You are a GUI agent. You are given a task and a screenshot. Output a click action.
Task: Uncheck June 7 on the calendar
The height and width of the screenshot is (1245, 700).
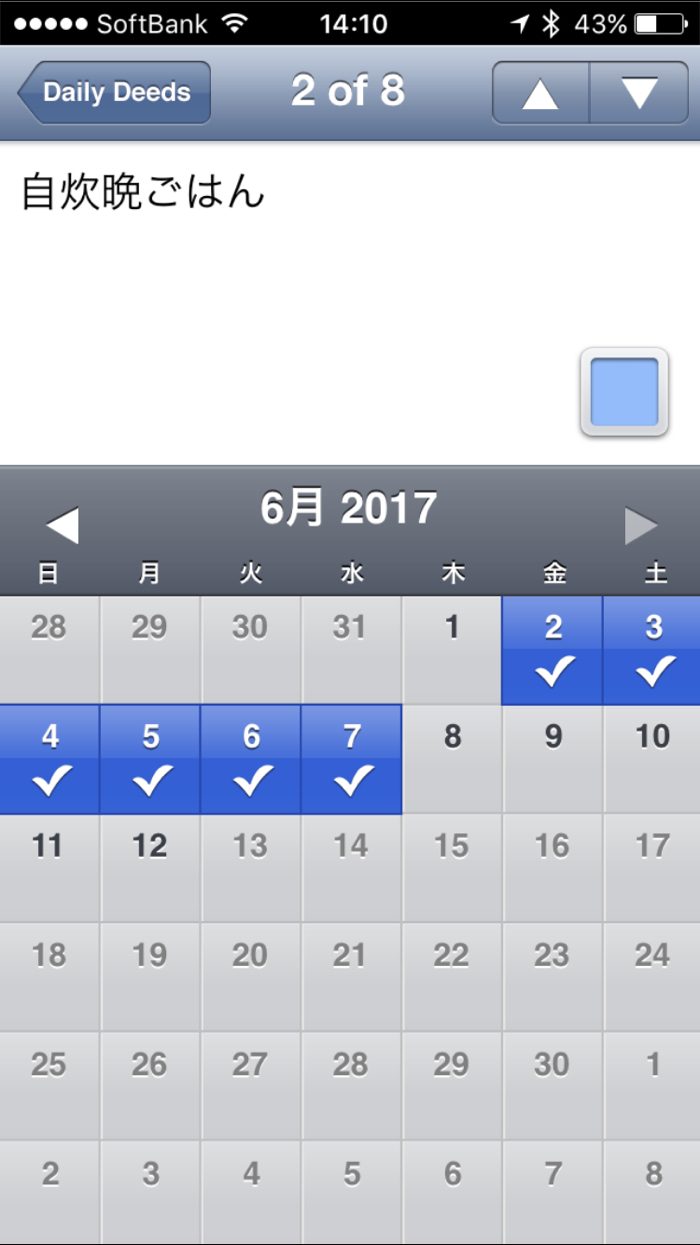click(x=352, y=760)
